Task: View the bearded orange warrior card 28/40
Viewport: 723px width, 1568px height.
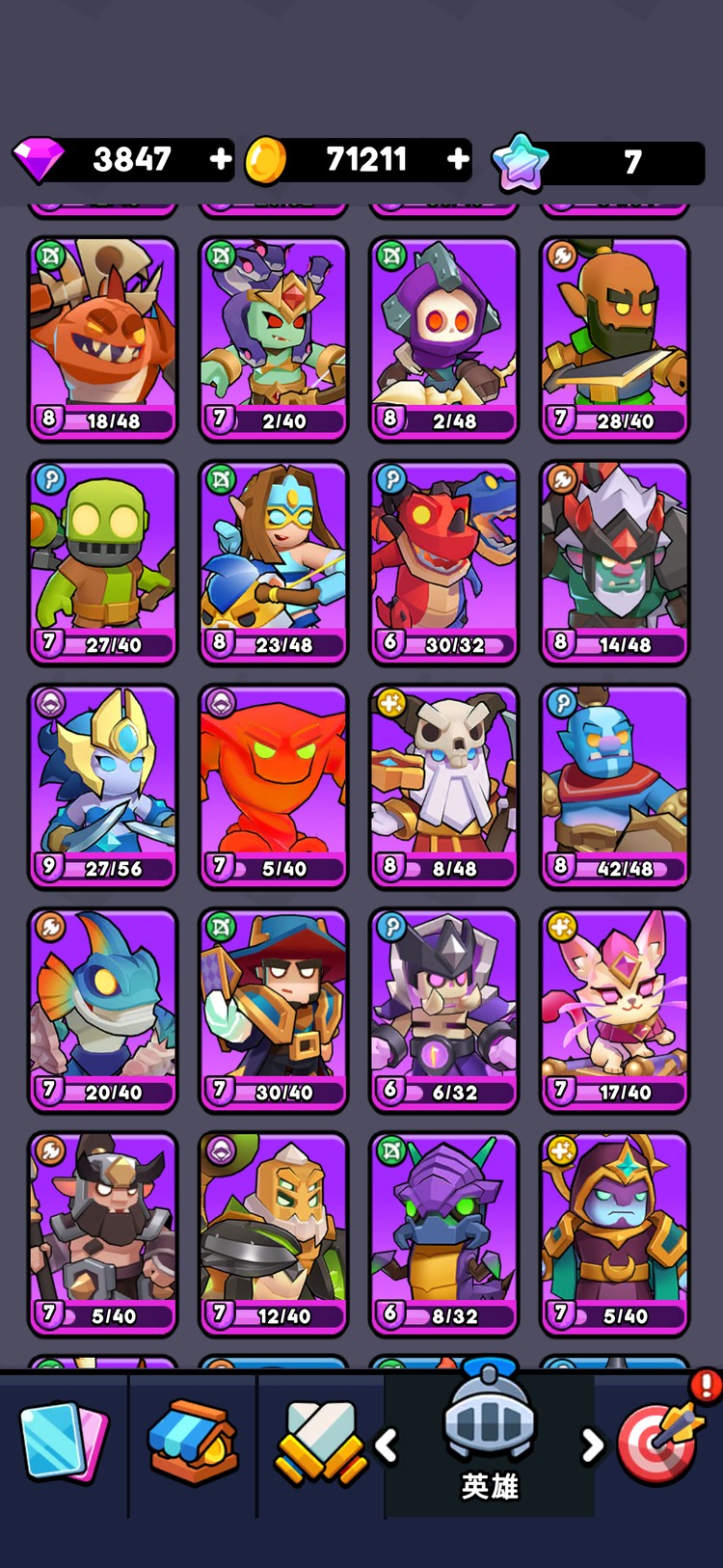Action: click(x=615, y=338)
